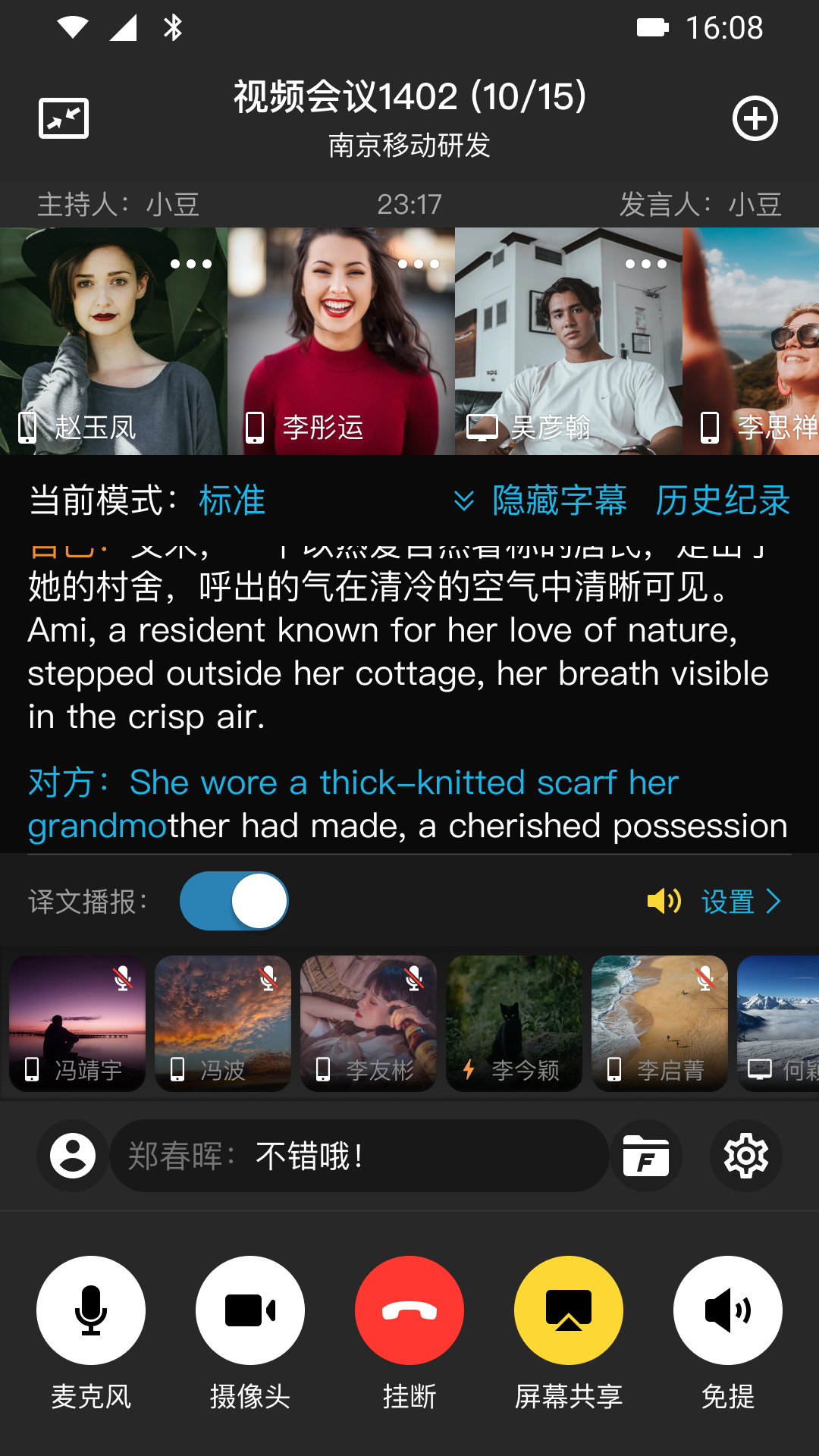Image resolution: width=819 pixels, height=1456 pixels.
Task: Turn off the 摄像头 camera
Action: [x=250, y=1310]
